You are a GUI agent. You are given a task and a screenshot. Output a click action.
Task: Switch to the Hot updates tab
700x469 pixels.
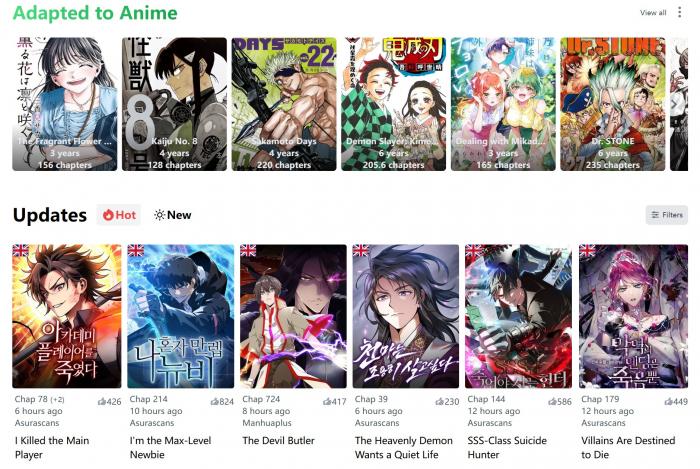[119, 215]
